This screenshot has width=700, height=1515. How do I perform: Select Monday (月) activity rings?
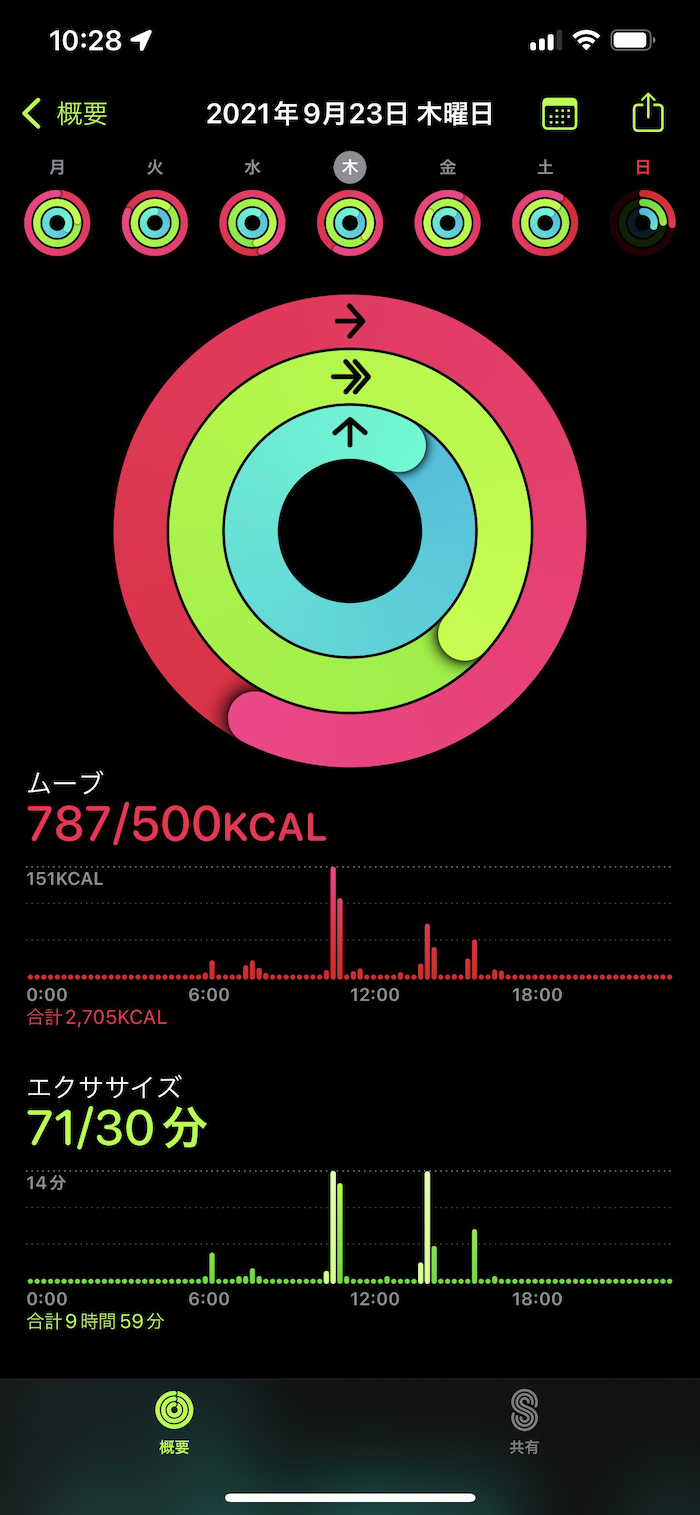[58, 222]
